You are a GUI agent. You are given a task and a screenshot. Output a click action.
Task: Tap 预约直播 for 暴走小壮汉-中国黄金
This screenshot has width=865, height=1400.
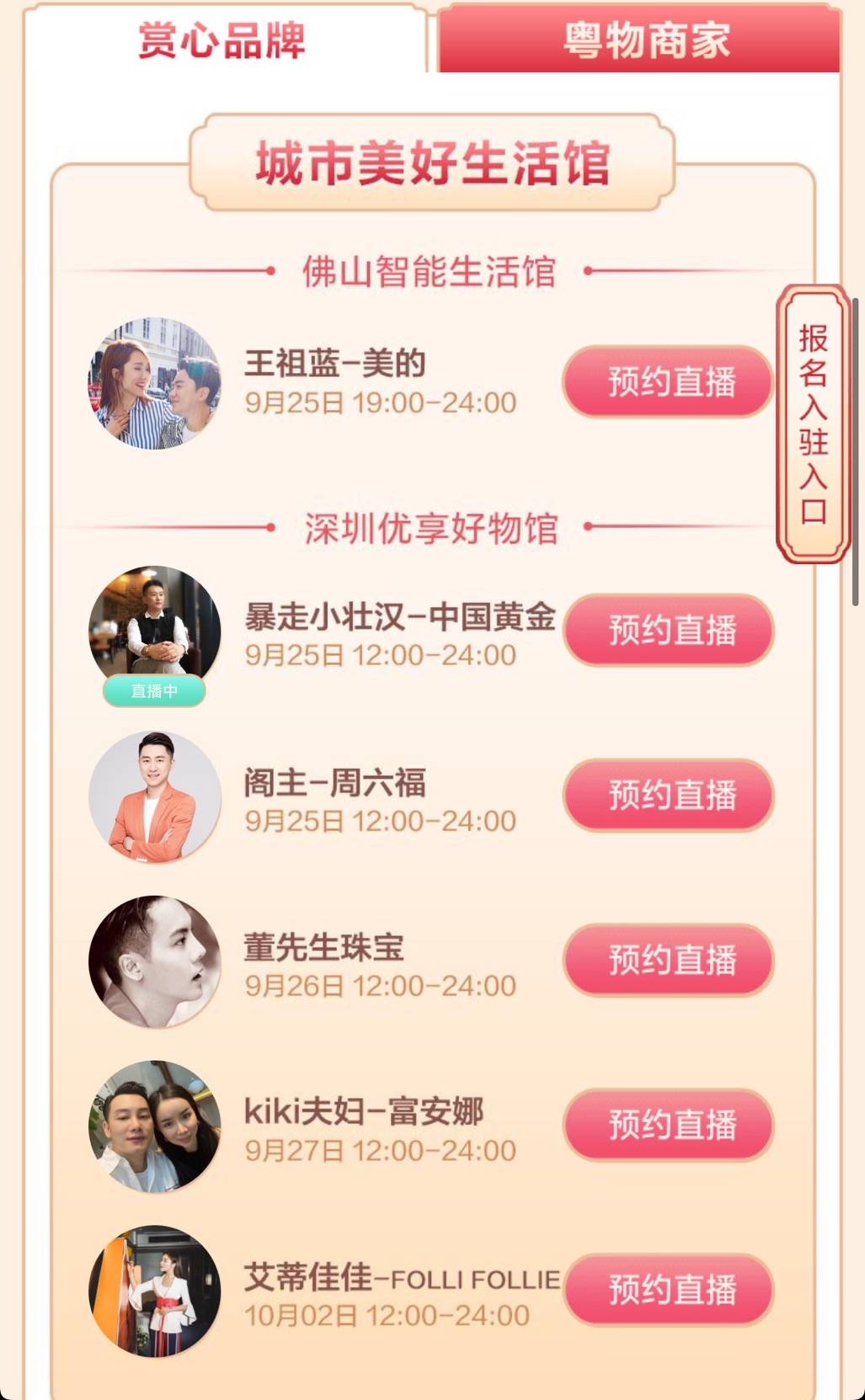tap(670, 630)
